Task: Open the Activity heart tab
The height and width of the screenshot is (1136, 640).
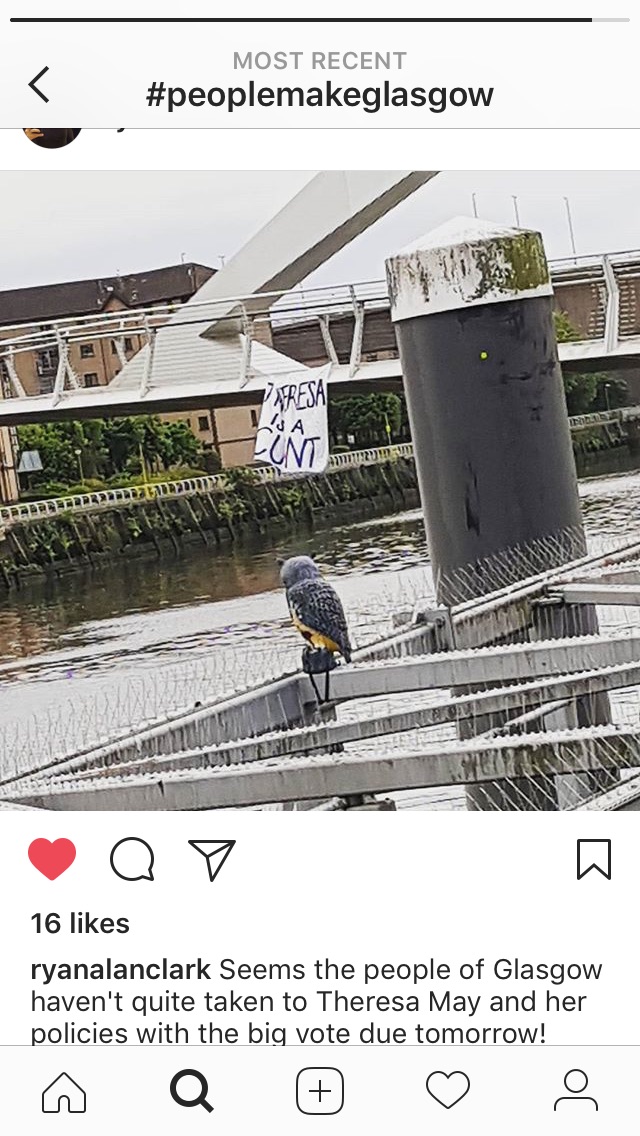Action: coord(448,1091)
